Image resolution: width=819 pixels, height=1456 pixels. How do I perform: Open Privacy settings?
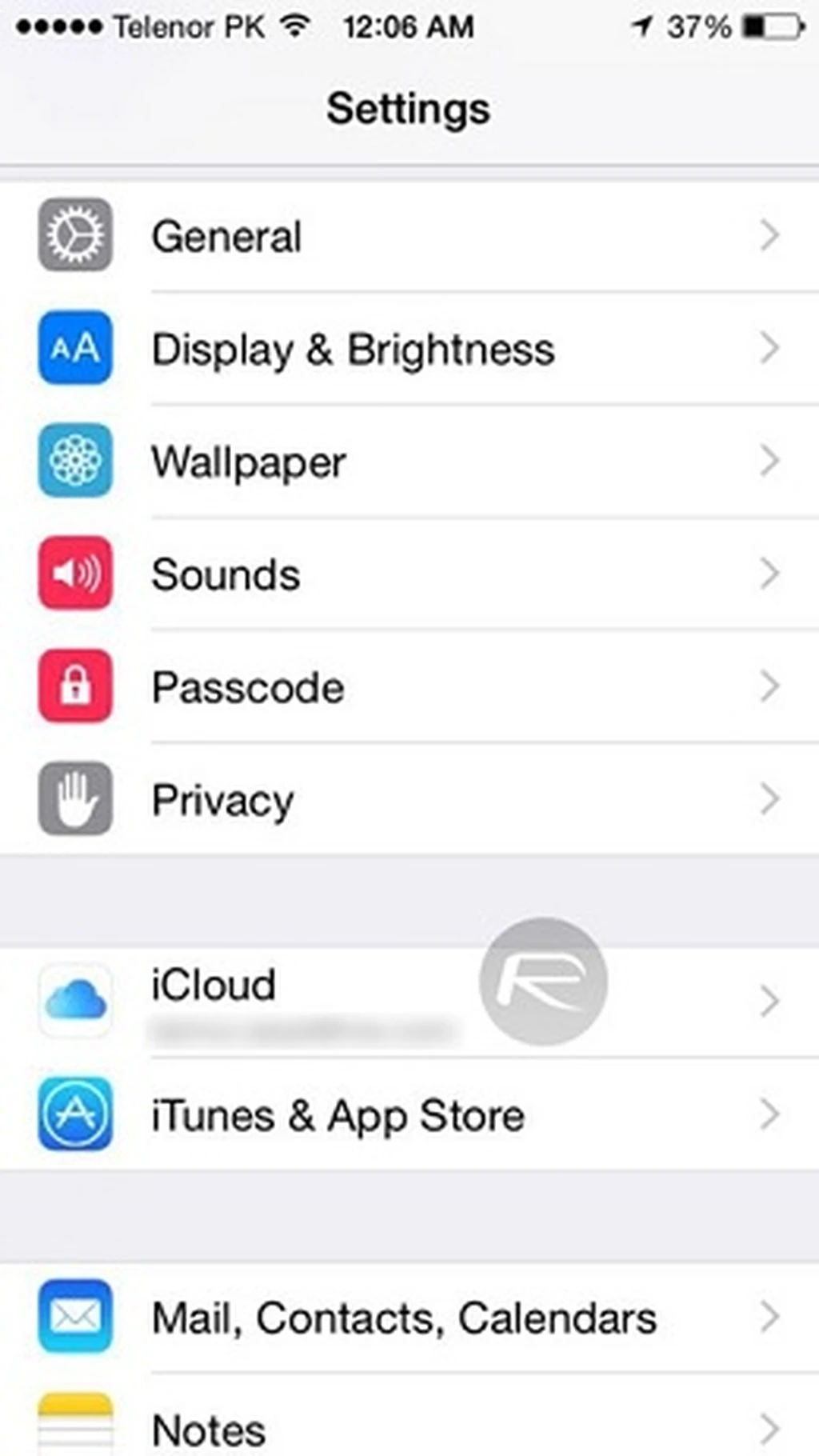tap(408, 800)
